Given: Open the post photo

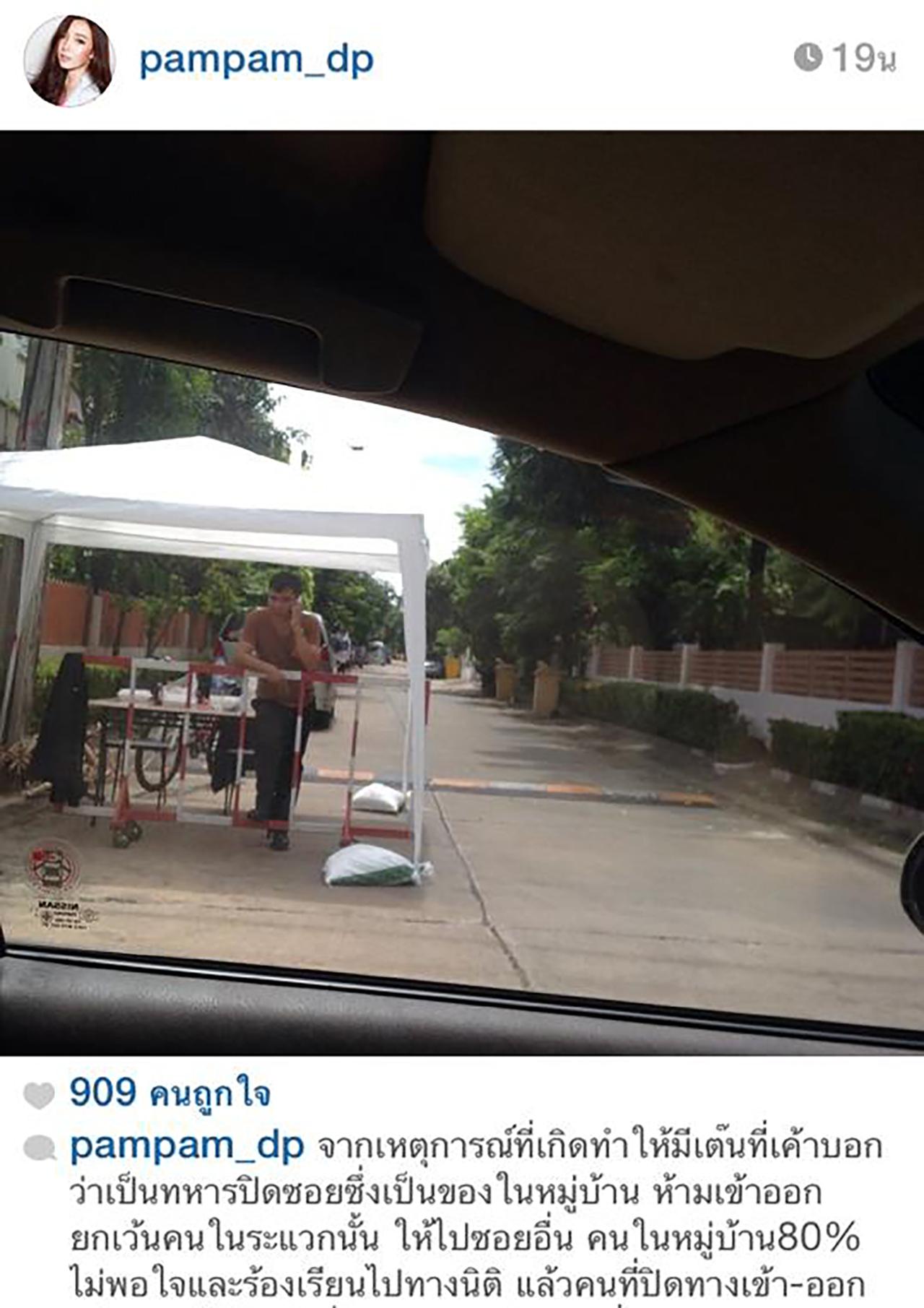Looking at the screenshot, I should (x=462, y=592).
